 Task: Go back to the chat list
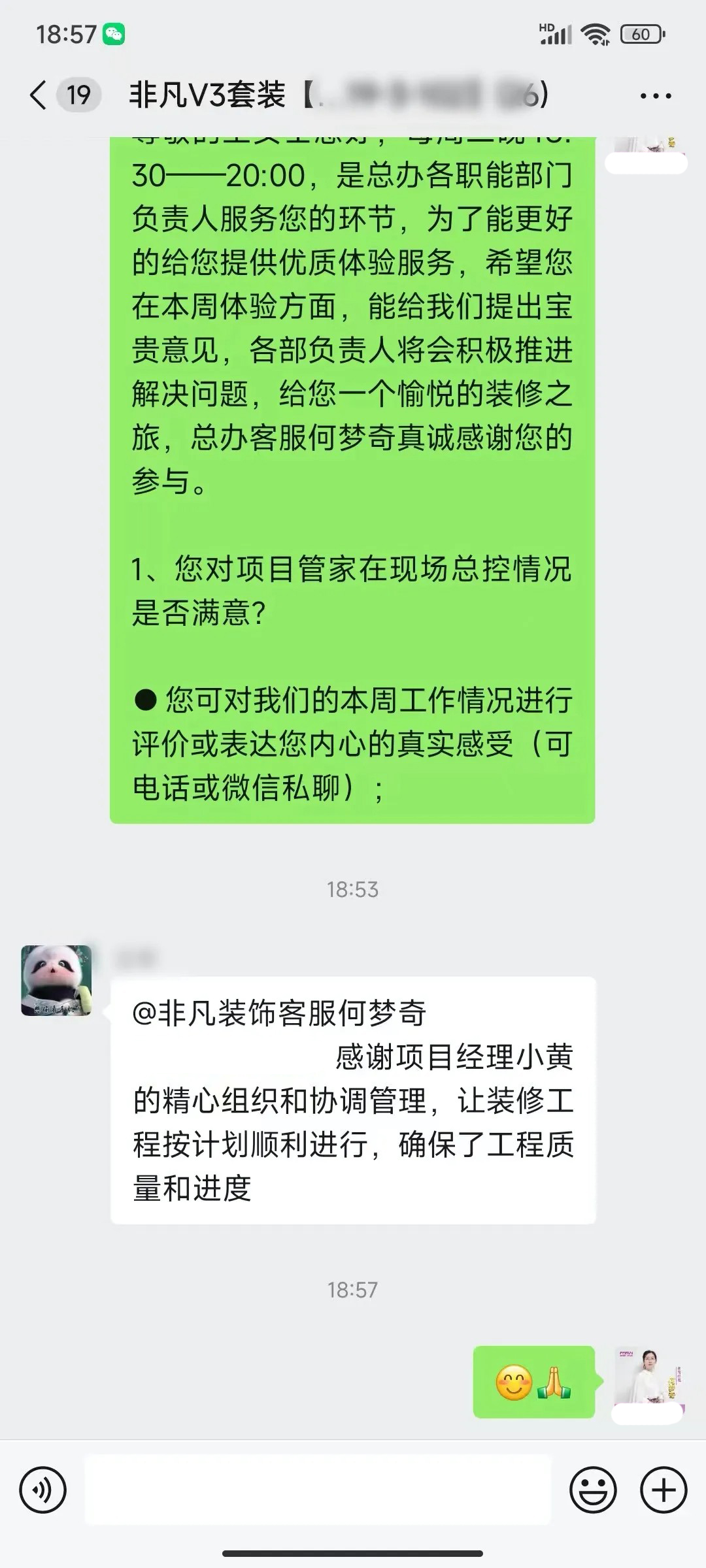click(x=39, y=95)
